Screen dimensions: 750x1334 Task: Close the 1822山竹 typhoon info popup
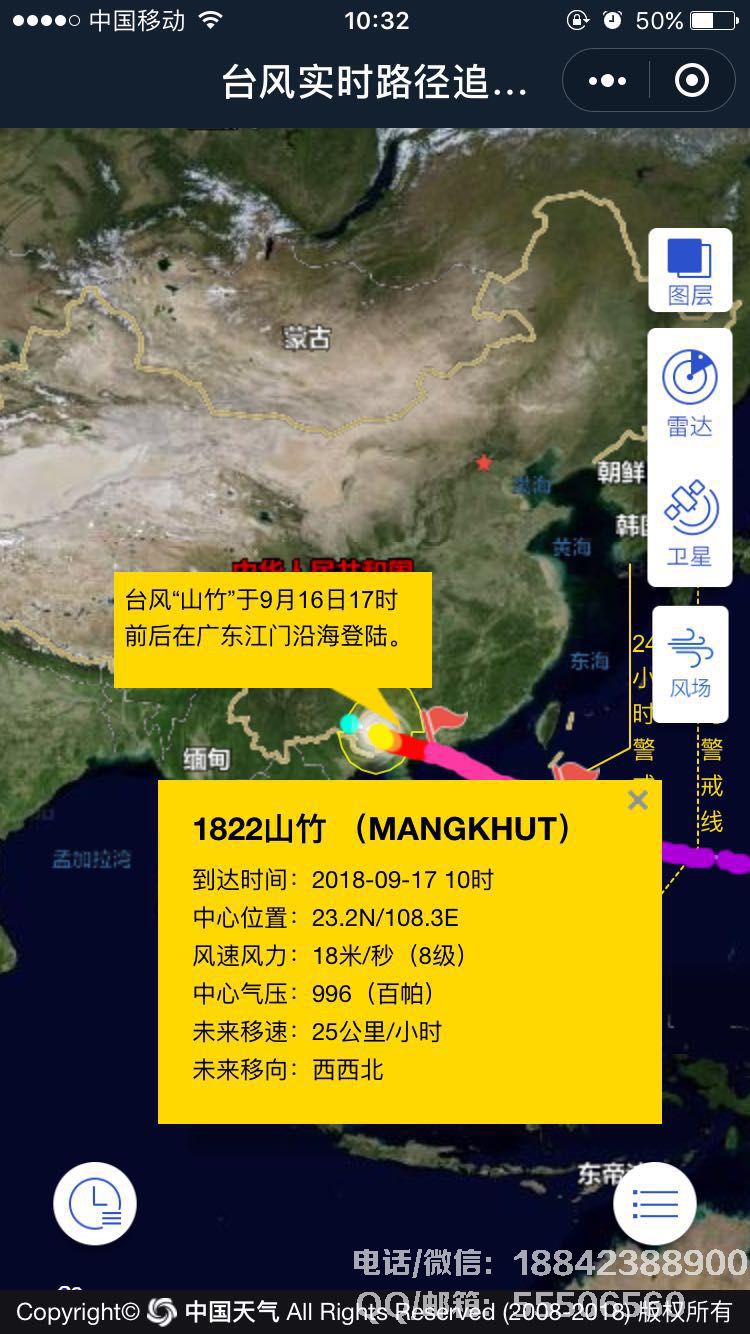click(638, 800)
